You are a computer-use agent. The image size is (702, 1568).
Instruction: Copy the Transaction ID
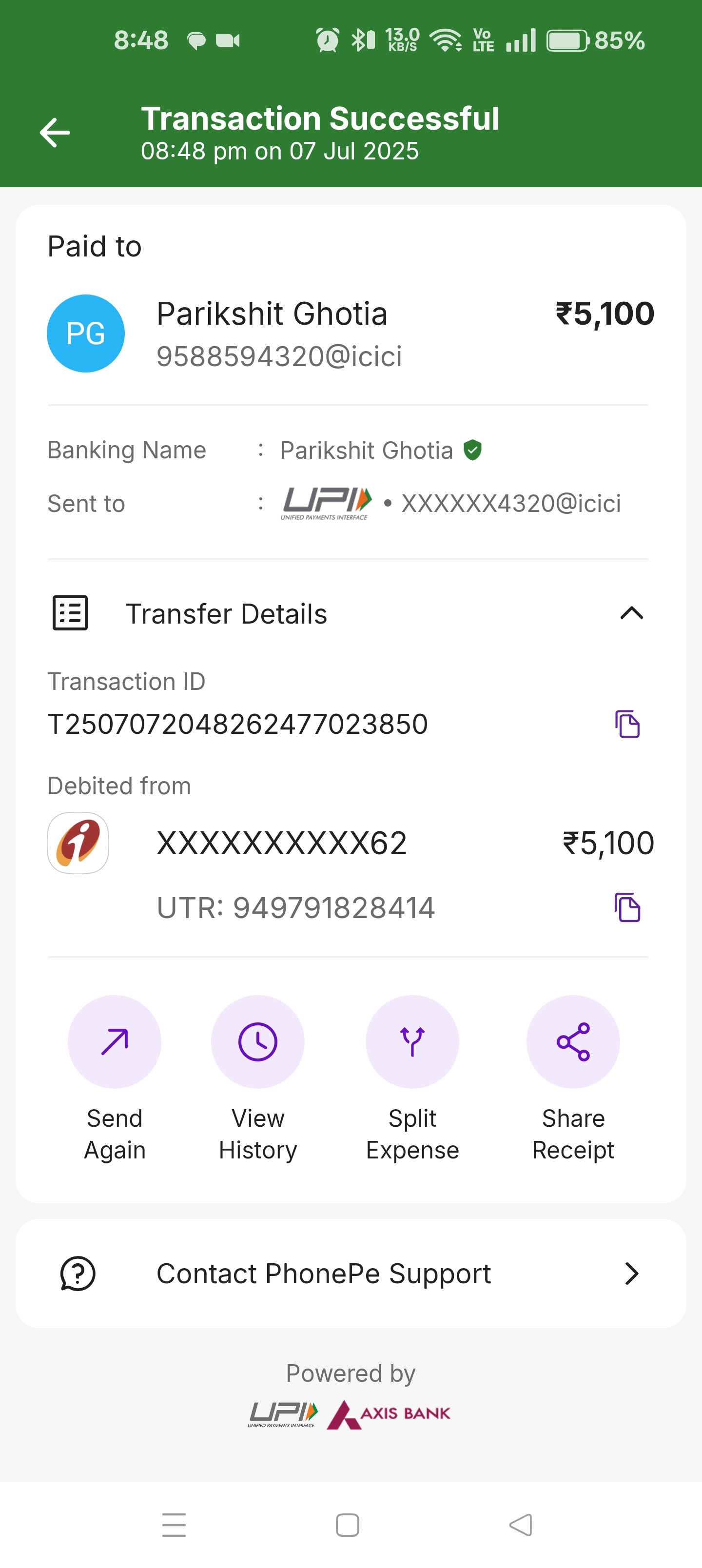click(x=627, y=724)
